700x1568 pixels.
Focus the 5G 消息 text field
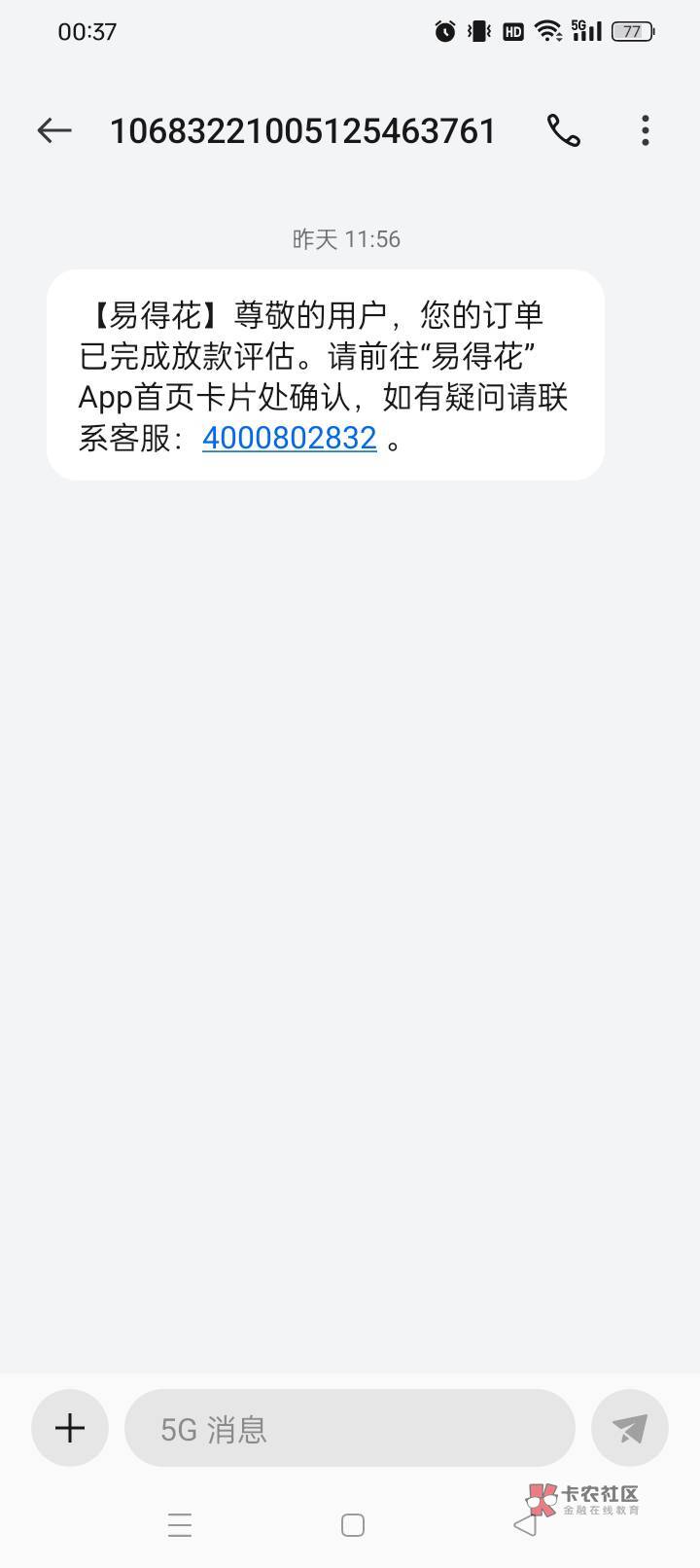click(x=350, y=1428)
